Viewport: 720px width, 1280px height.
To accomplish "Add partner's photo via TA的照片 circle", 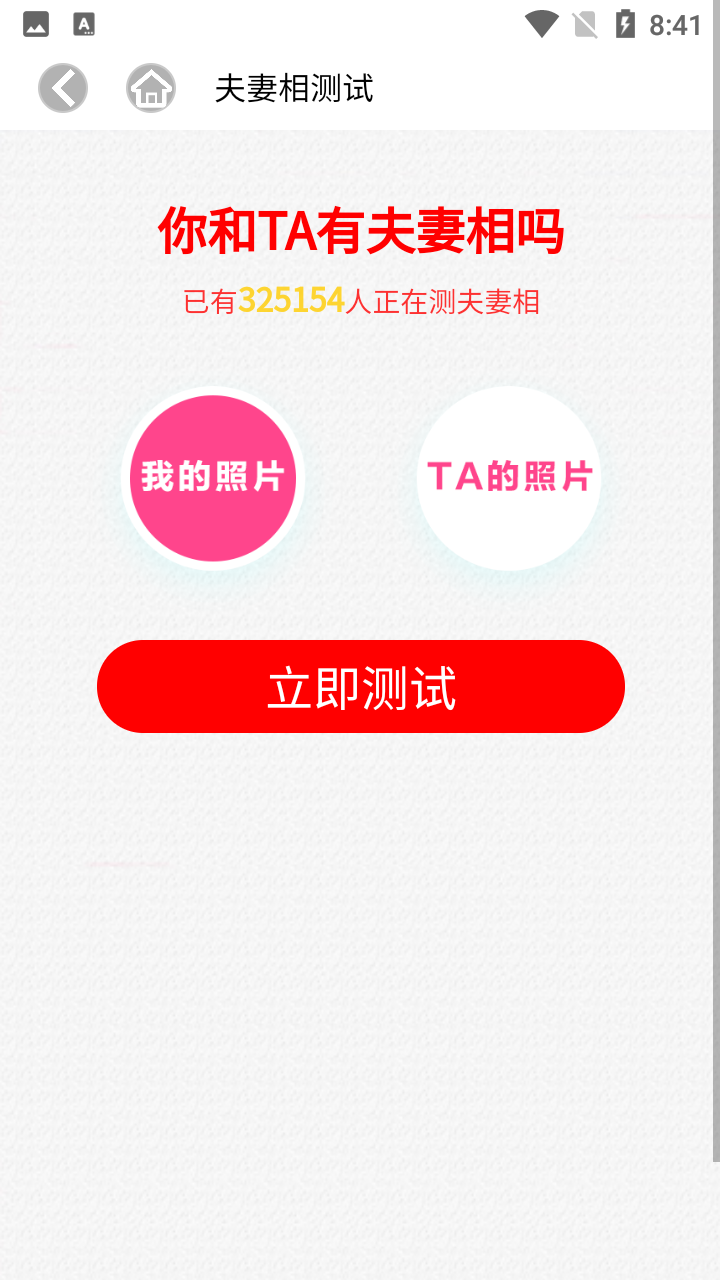I will click(x=509, y=478).
